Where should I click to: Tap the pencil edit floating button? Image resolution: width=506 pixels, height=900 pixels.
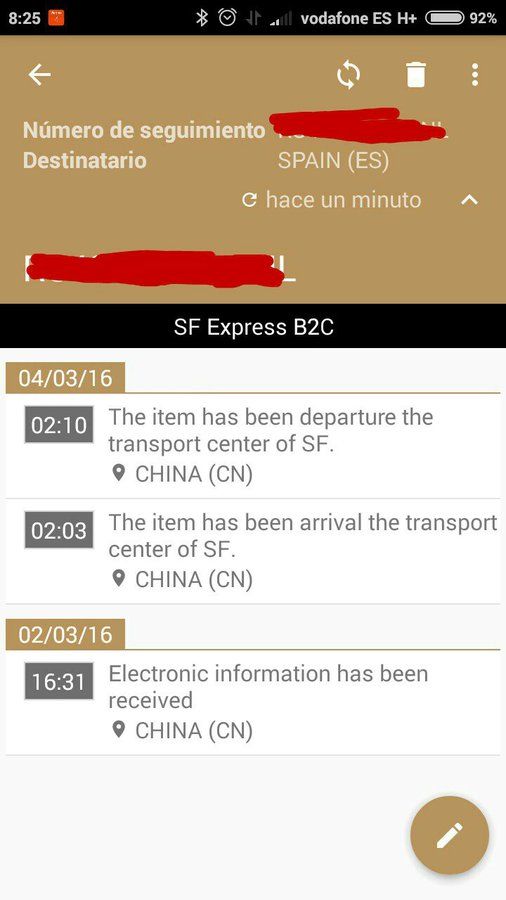coord(450,835)
